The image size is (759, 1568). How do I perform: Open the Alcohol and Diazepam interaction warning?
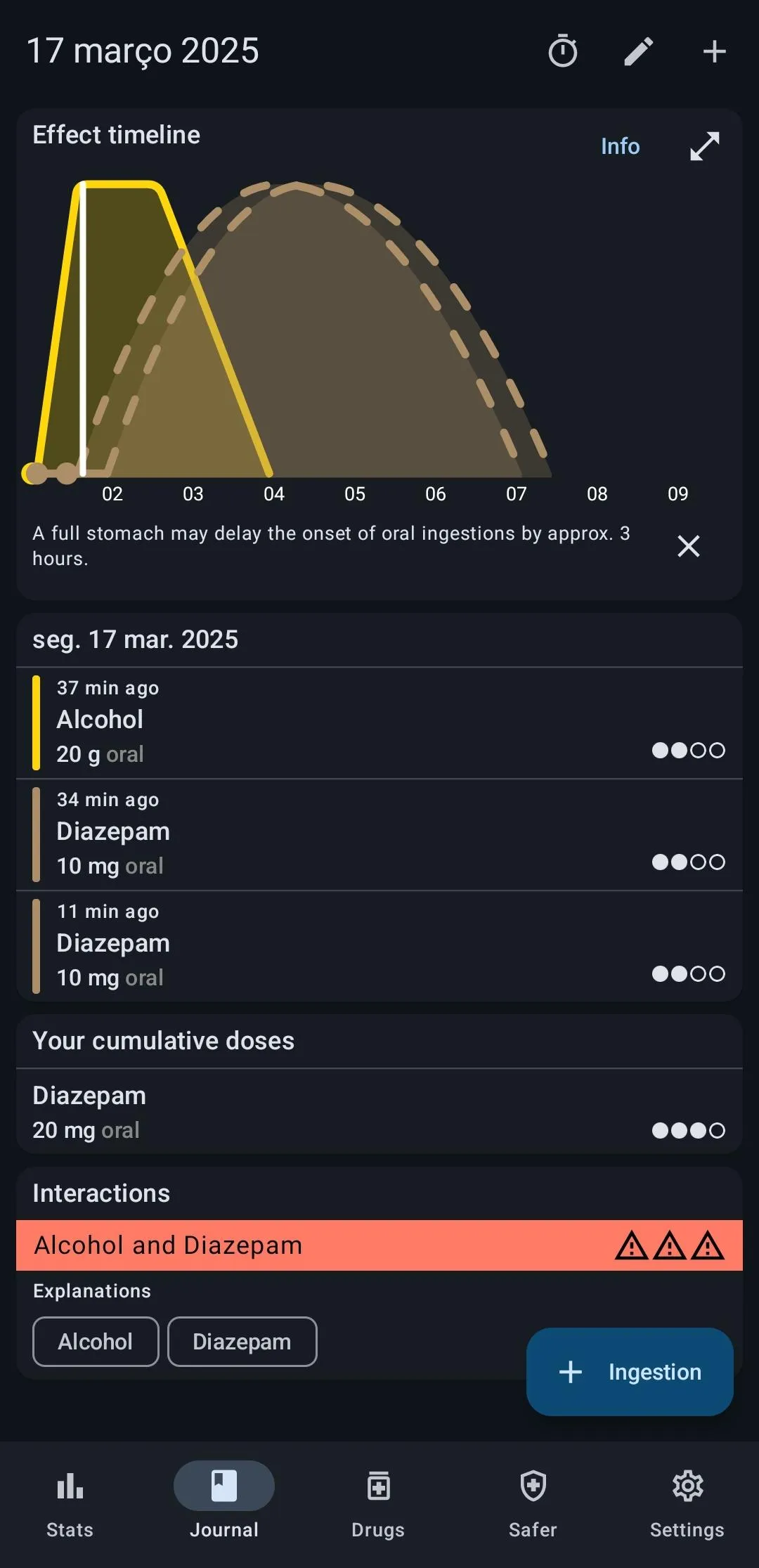click(x=379, y=1245)
